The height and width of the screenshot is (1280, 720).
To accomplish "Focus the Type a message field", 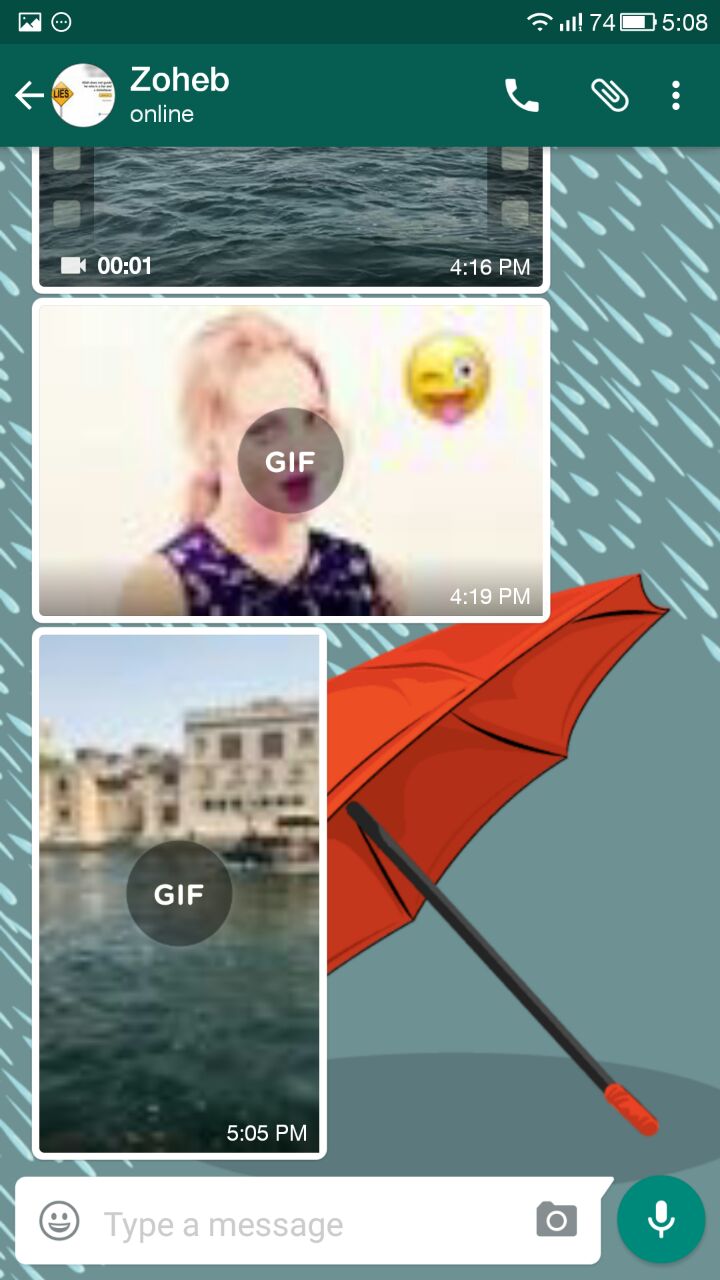I will pos(300,1224).
